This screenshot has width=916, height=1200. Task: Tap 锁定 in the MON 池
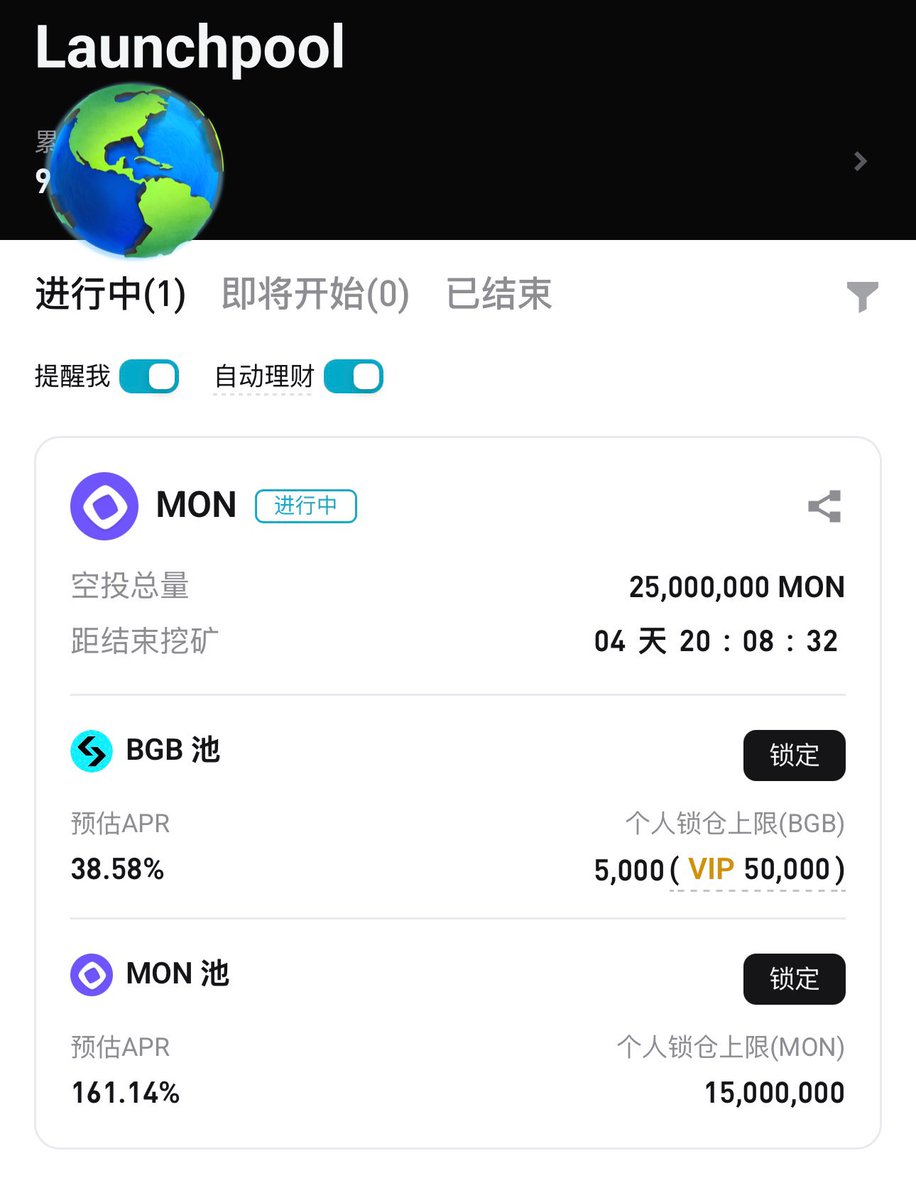coord(794,979)
